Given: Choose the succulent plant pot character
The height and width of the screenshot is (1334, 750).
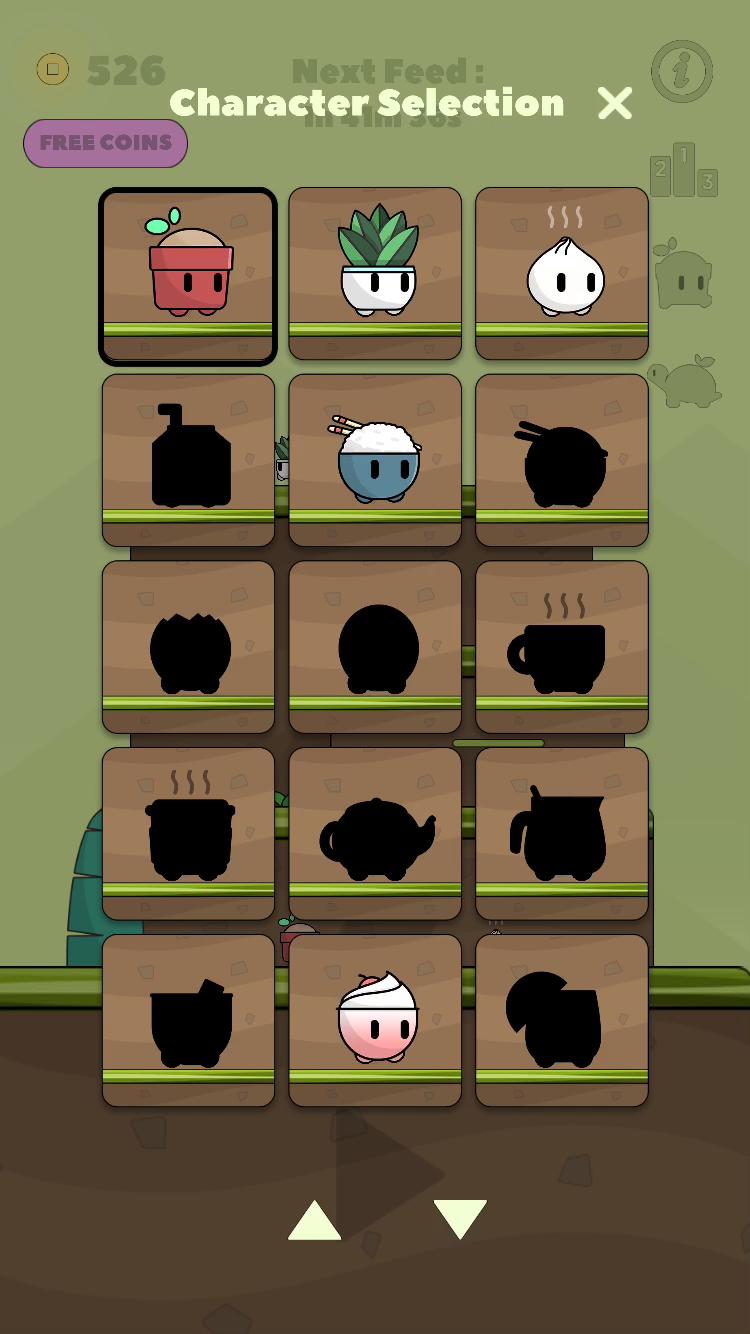Looking at the screenshot, I should (375, 273).
